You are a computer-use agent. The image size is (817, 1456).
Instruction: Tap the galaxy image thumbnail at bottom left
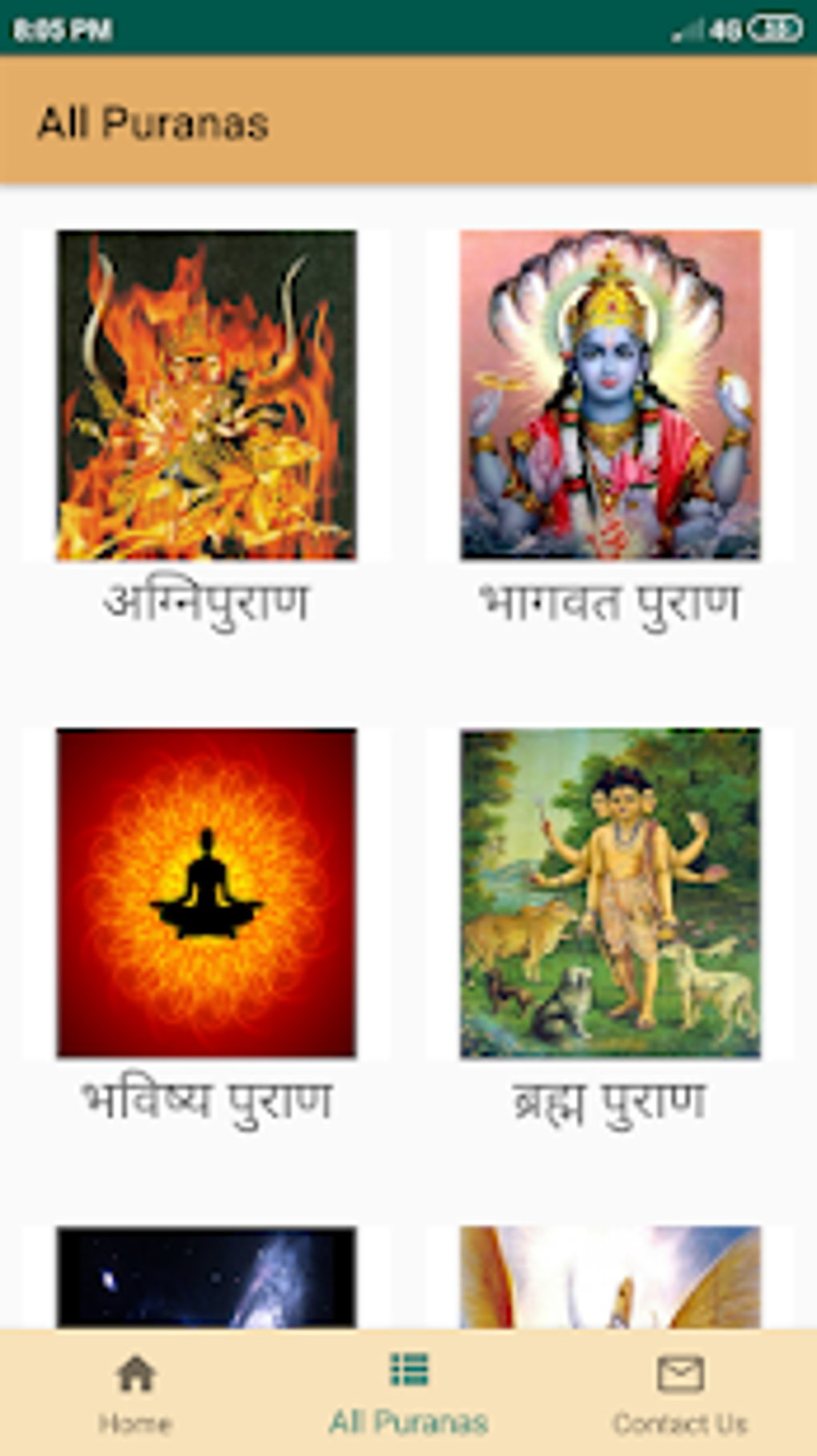click(207, 1274)
